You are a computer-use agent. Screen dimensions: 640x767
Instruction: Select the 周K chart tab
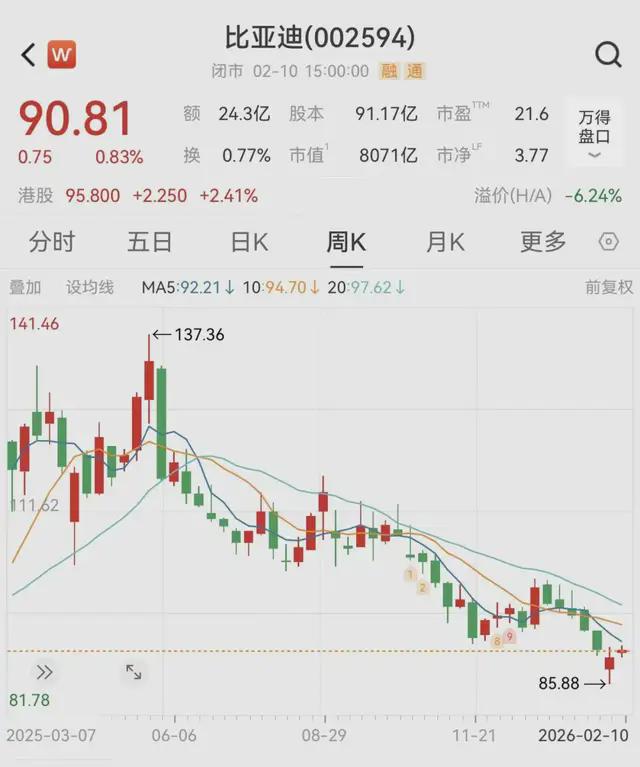point(346,242)
